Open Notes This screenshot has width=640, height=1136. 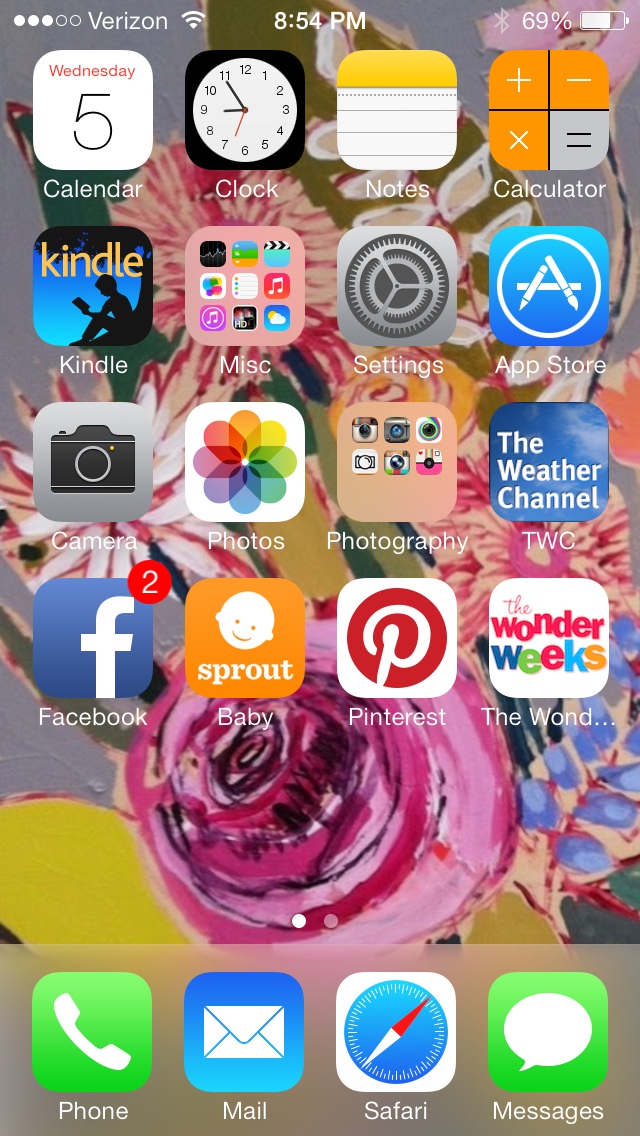click(x=397, y=110)
